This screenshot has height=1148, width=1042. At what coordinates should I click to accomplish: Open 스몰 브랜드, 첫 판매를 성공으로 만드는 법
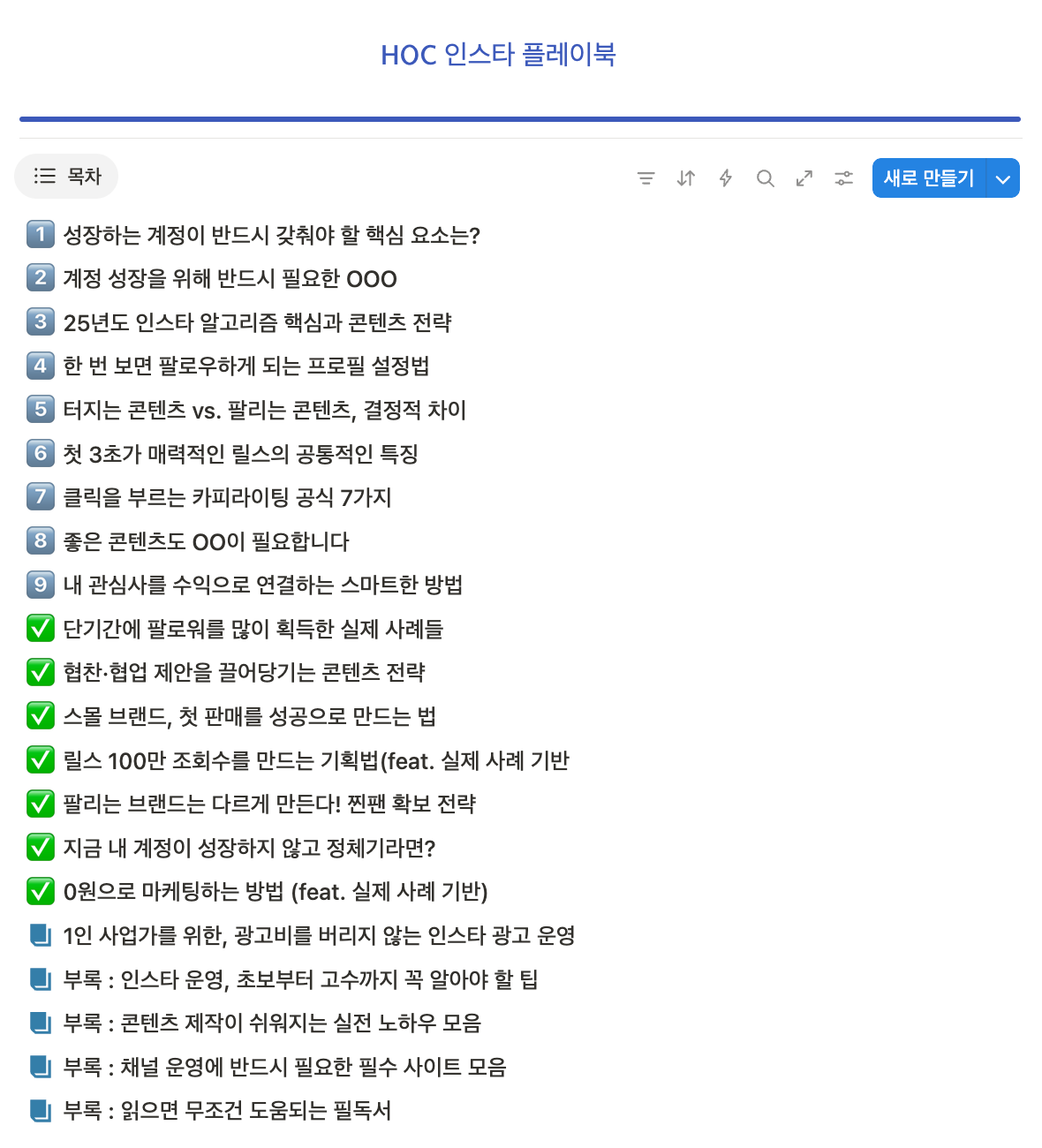point(249,717)
